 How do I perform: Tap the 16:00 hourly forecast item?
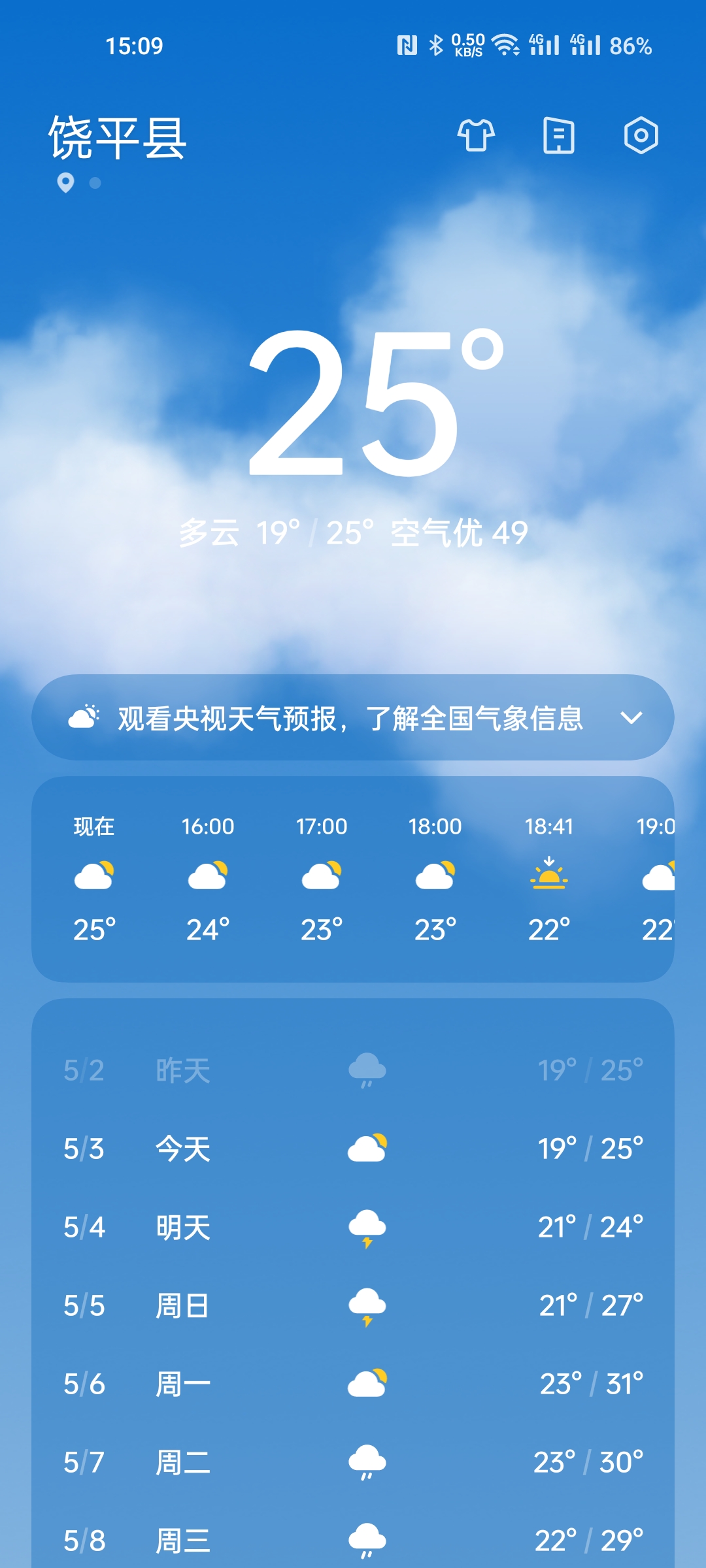coord(208,877)
